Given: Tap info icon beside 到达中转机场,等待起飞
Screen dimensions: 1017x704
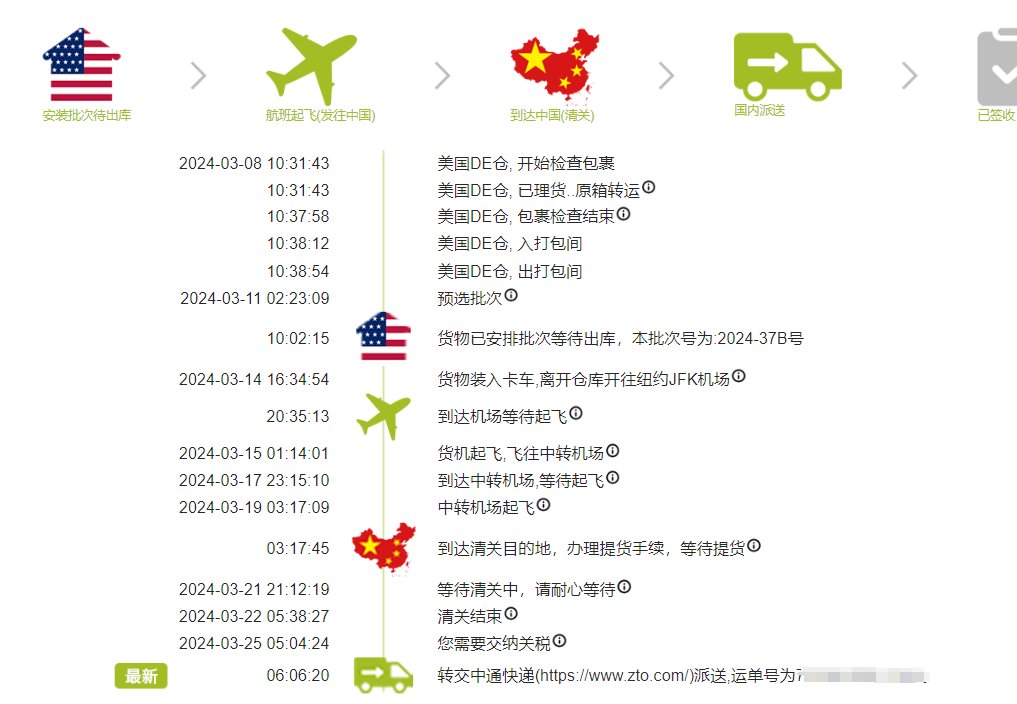Looking at the screenshot, I should [x=613, y=478].
